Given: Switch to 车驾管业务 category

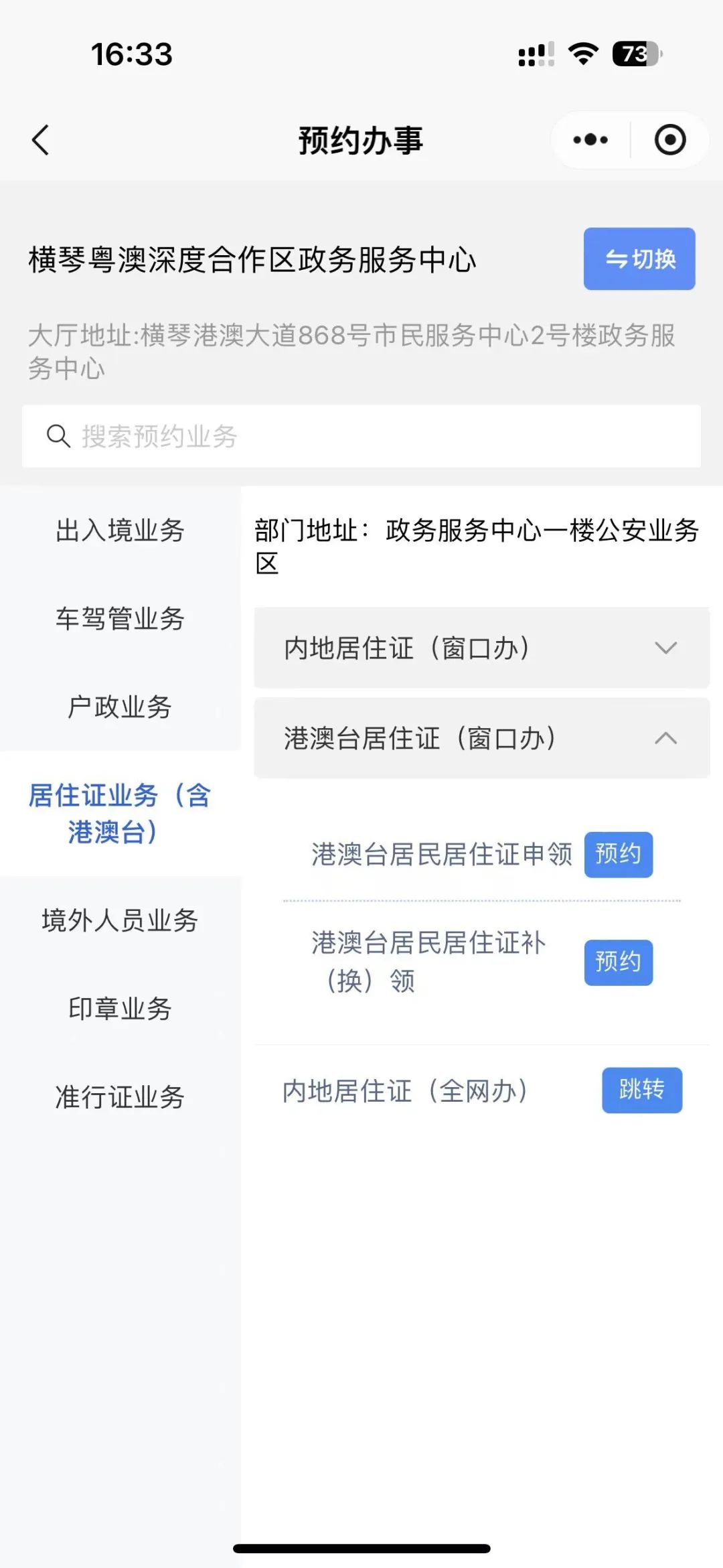Looking at the screenshot, I should 120,620.
